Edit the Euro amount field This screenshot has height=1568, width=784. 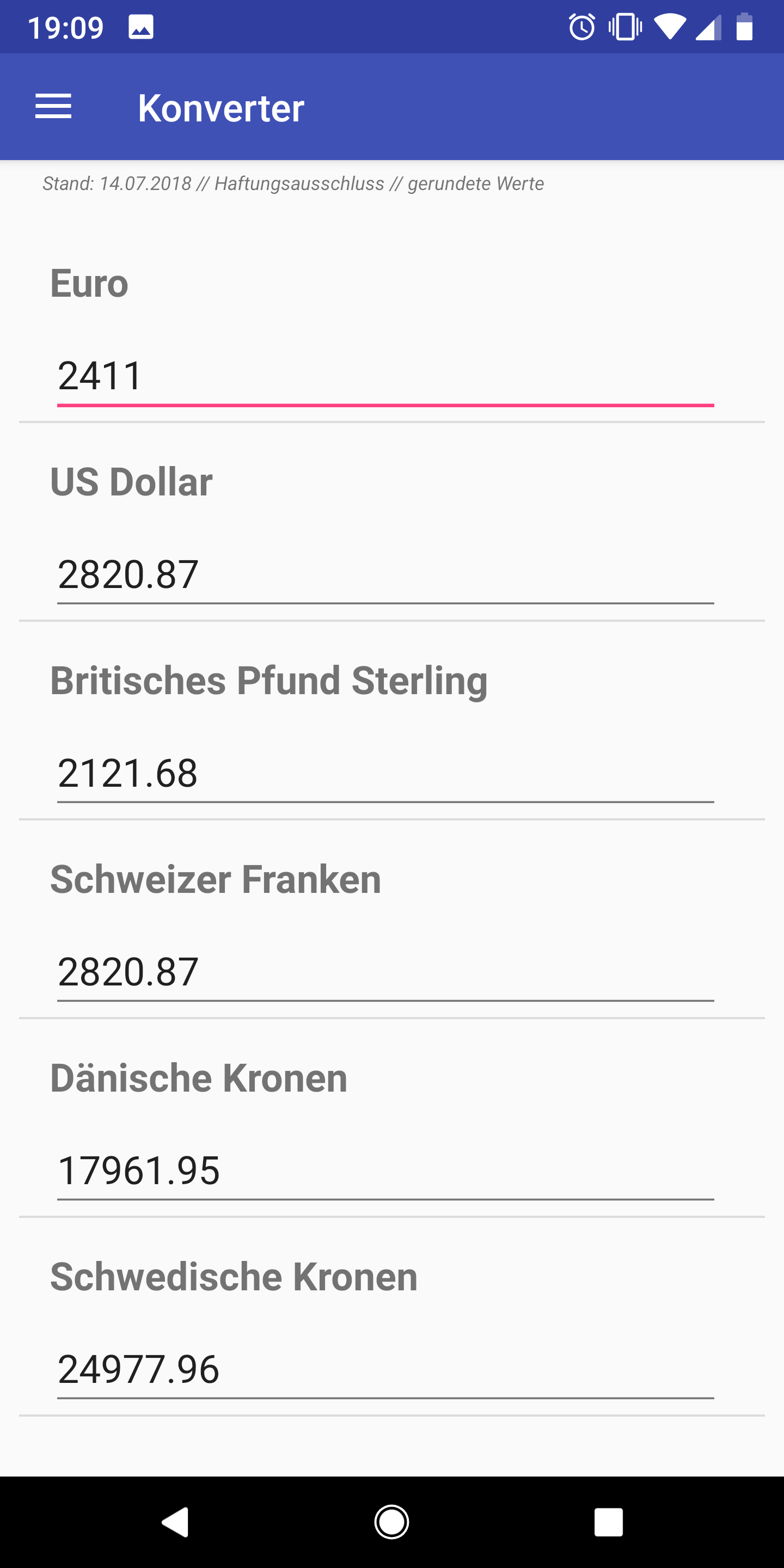point(385,376)
